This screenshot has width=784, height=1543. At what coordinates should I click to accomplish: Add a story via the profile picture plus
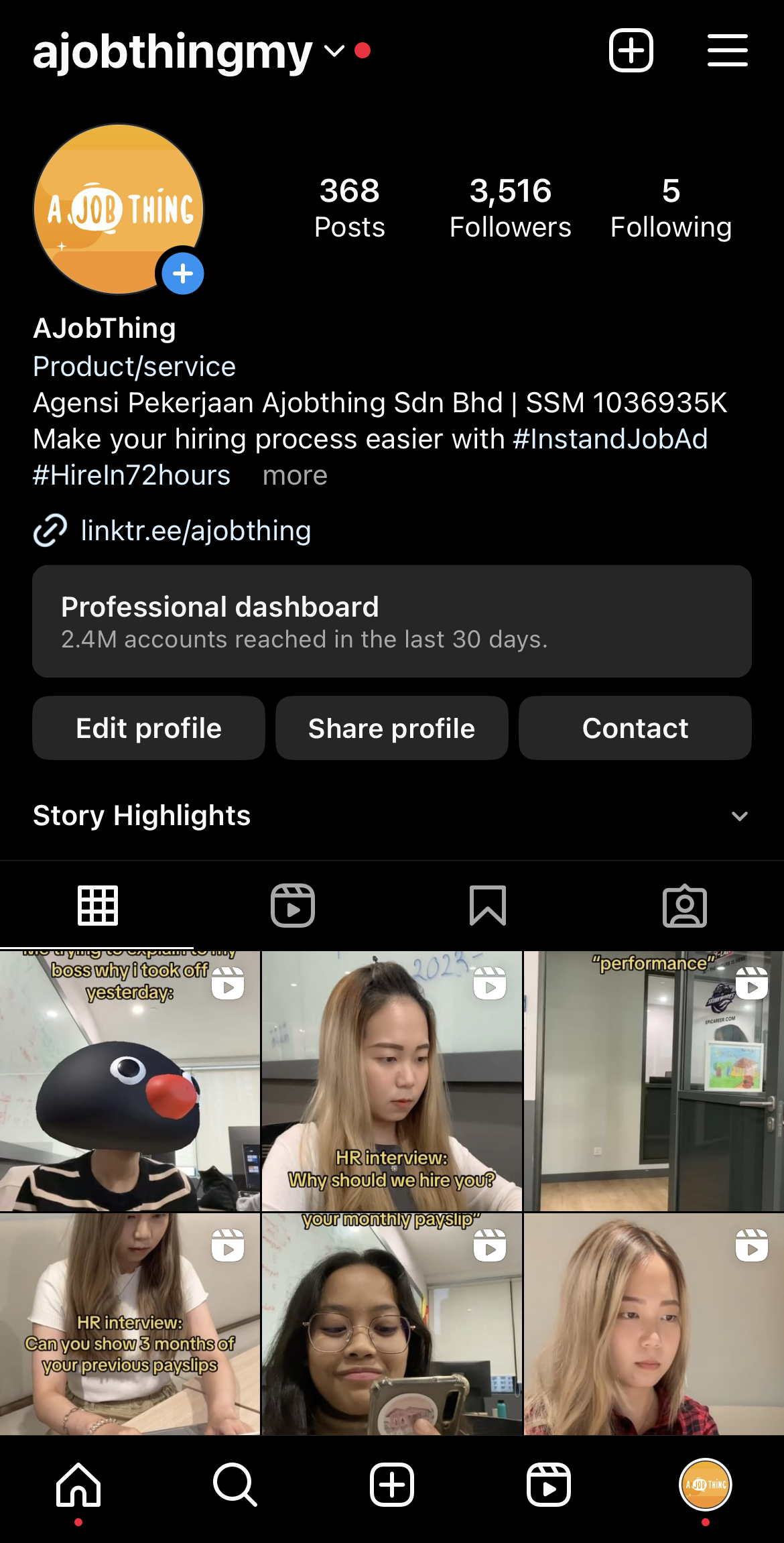coord(182,273)
